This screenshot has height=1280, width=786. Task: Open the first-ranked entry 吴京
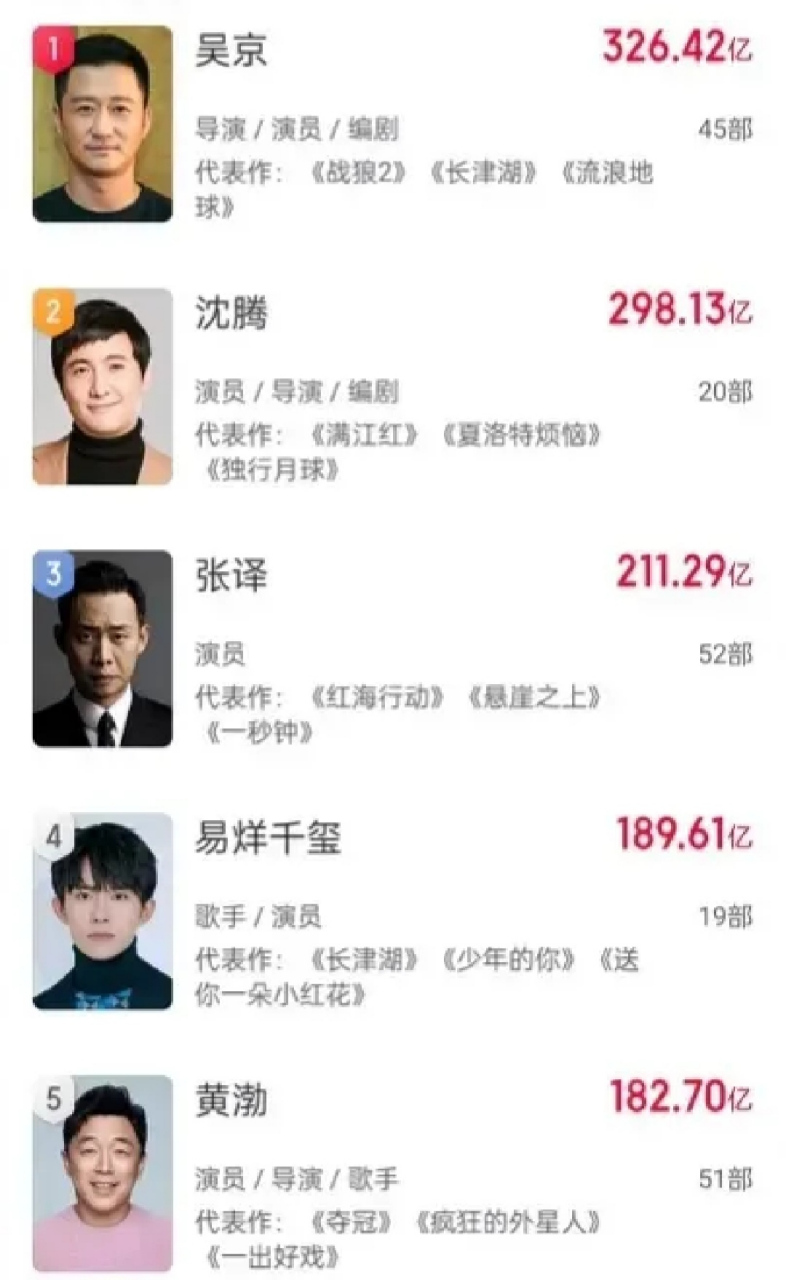click(393, 123)
